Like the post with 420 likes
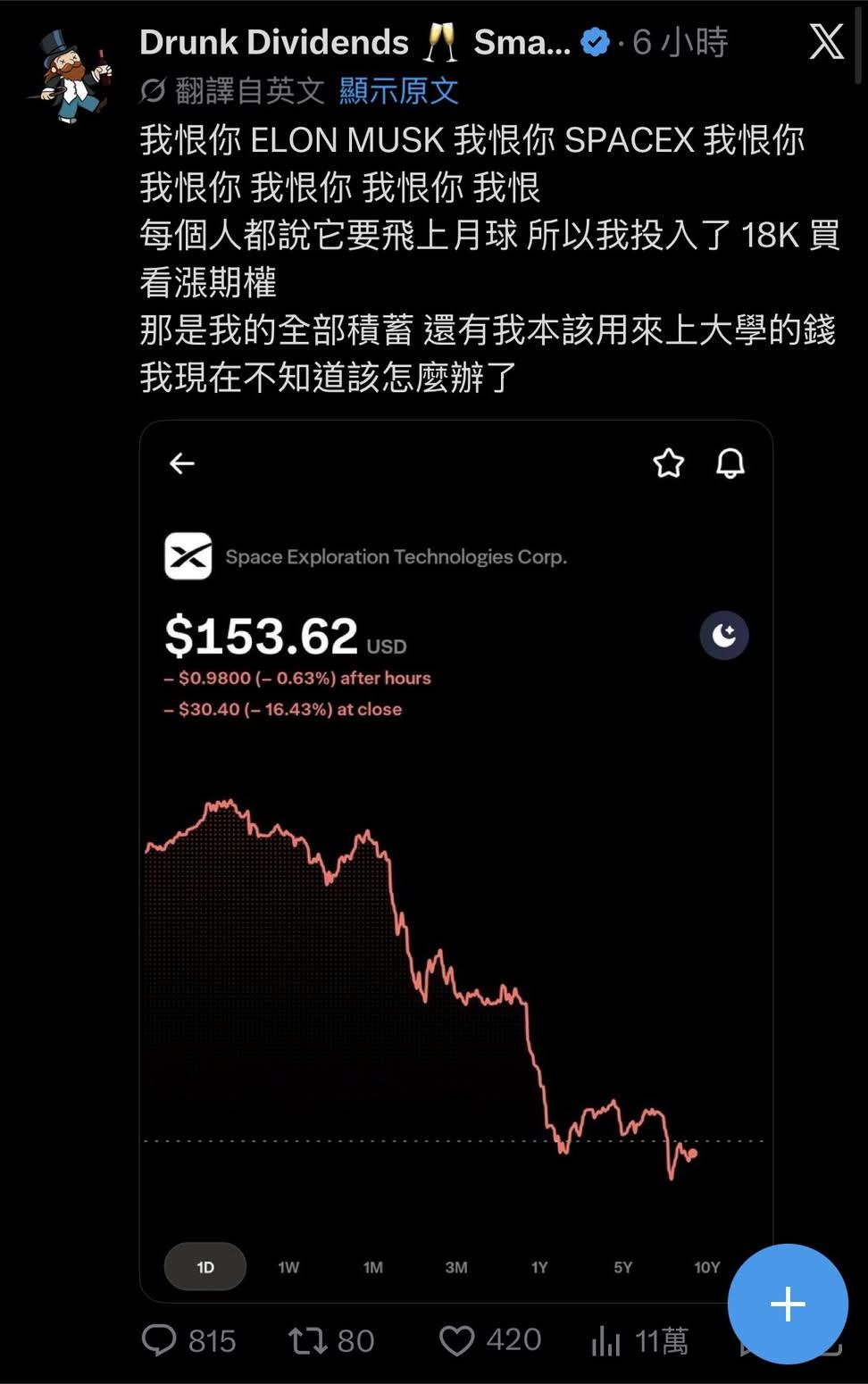Viewport: 868px width, 1384px height. (x=490, y=1340)
